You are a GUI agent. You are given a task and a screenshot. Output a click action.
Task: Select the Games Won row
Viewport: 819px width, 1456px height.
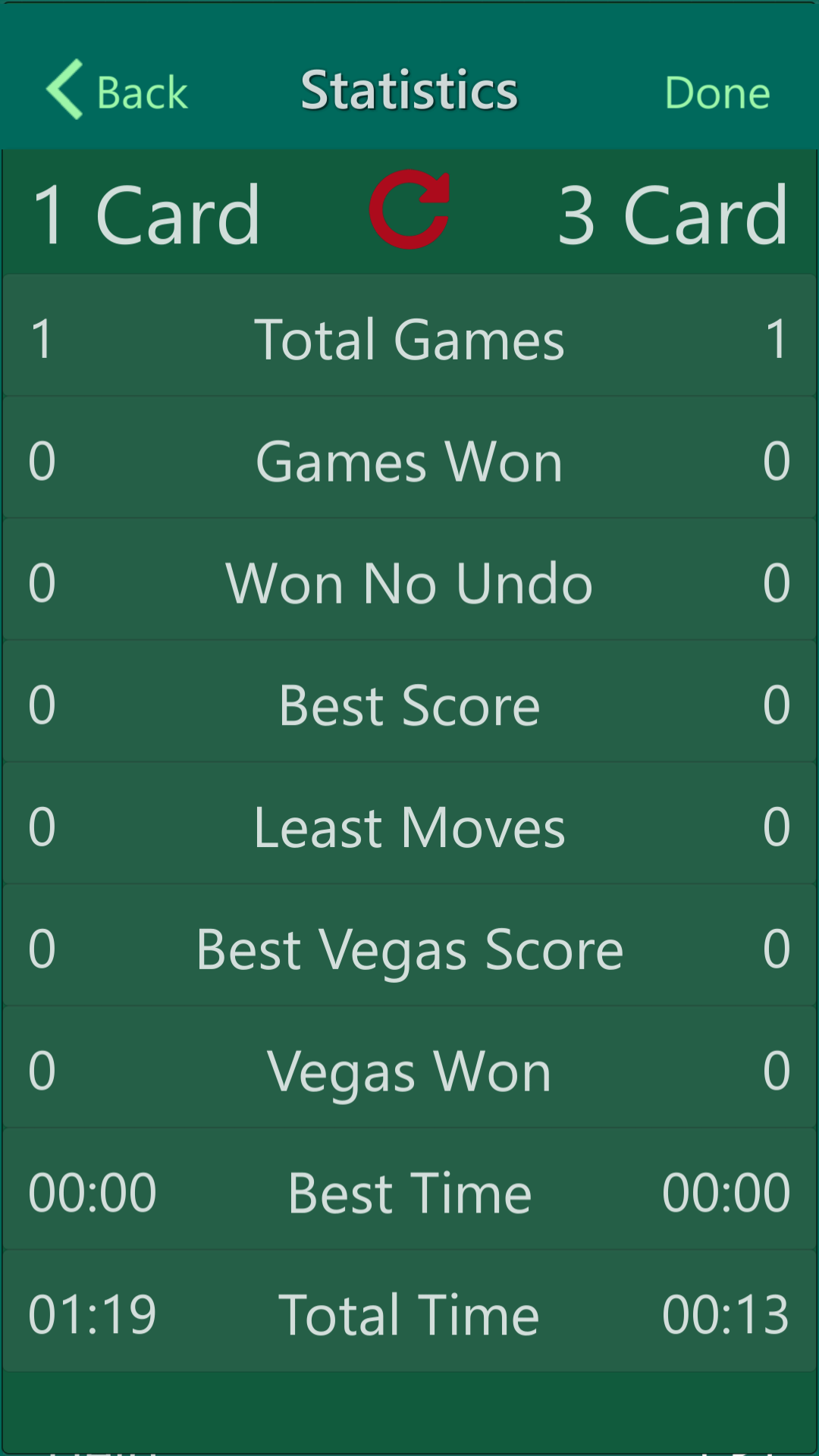click(x=409, y=460)
